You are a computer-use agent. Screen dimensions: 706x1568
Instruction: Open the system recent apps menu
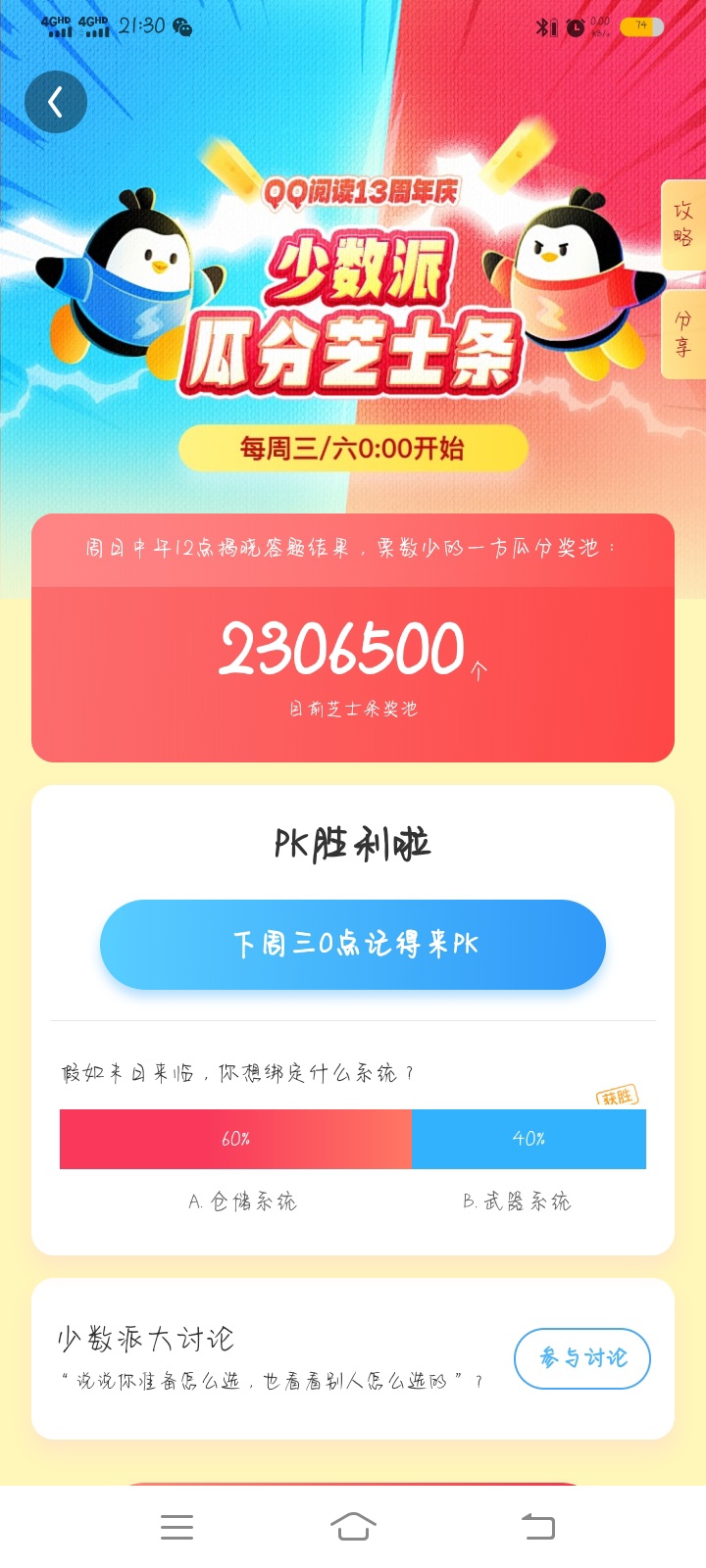tap(176, 1526)
